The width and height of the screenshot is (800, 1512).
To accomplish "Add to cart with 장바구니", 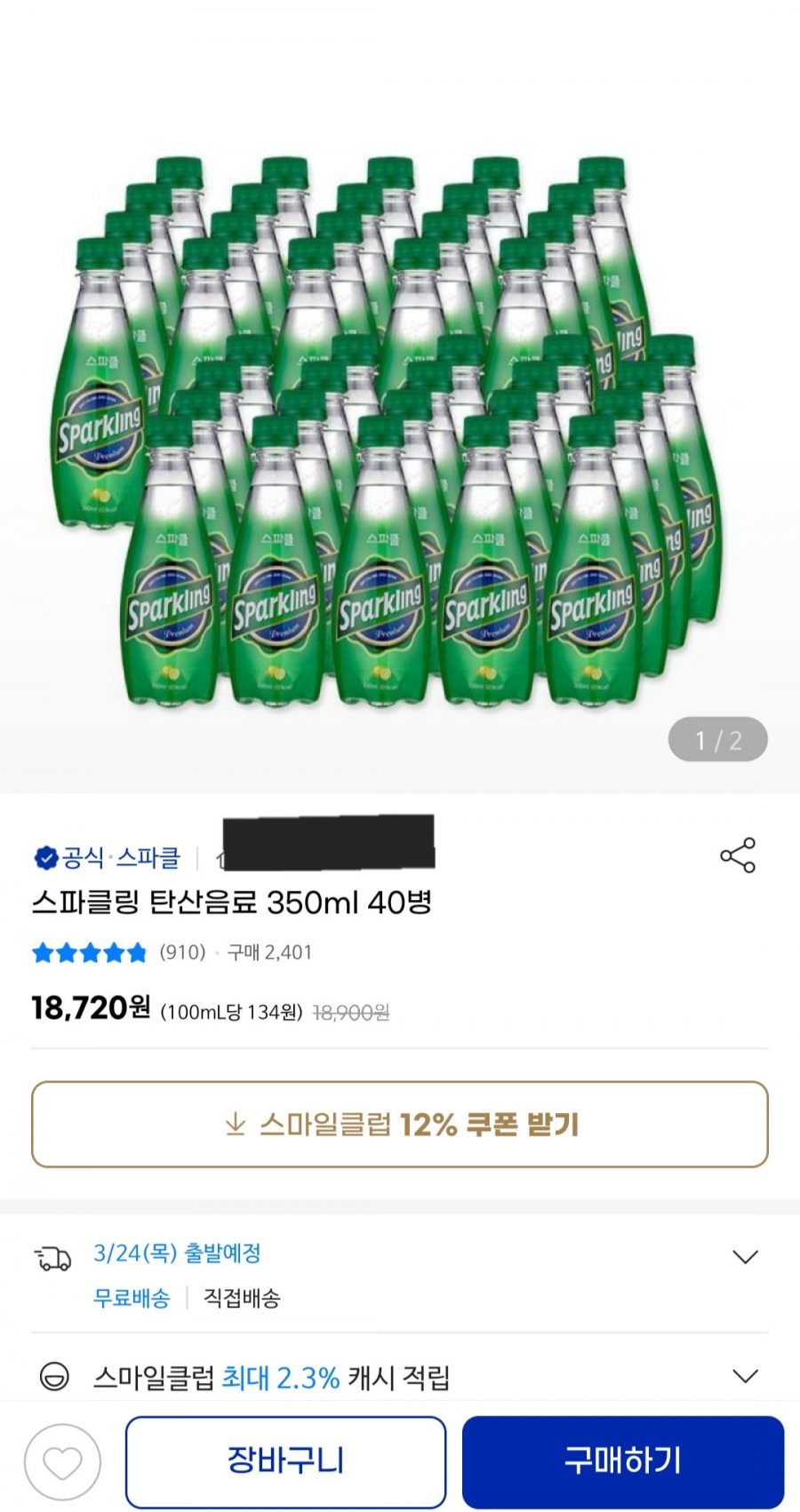I will click(x=285, y=1461).
